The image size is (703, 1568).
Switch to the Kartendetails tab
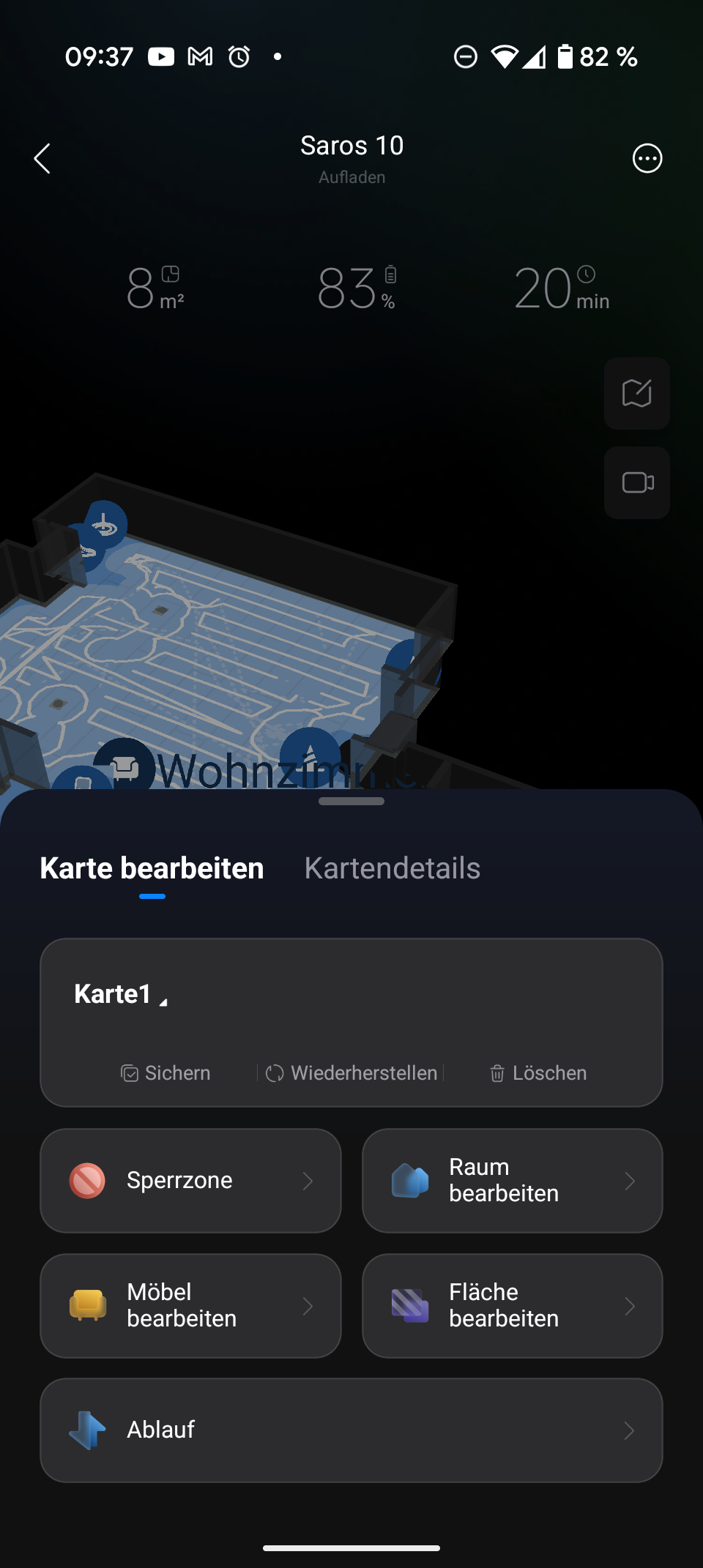[x=393, y=868]
